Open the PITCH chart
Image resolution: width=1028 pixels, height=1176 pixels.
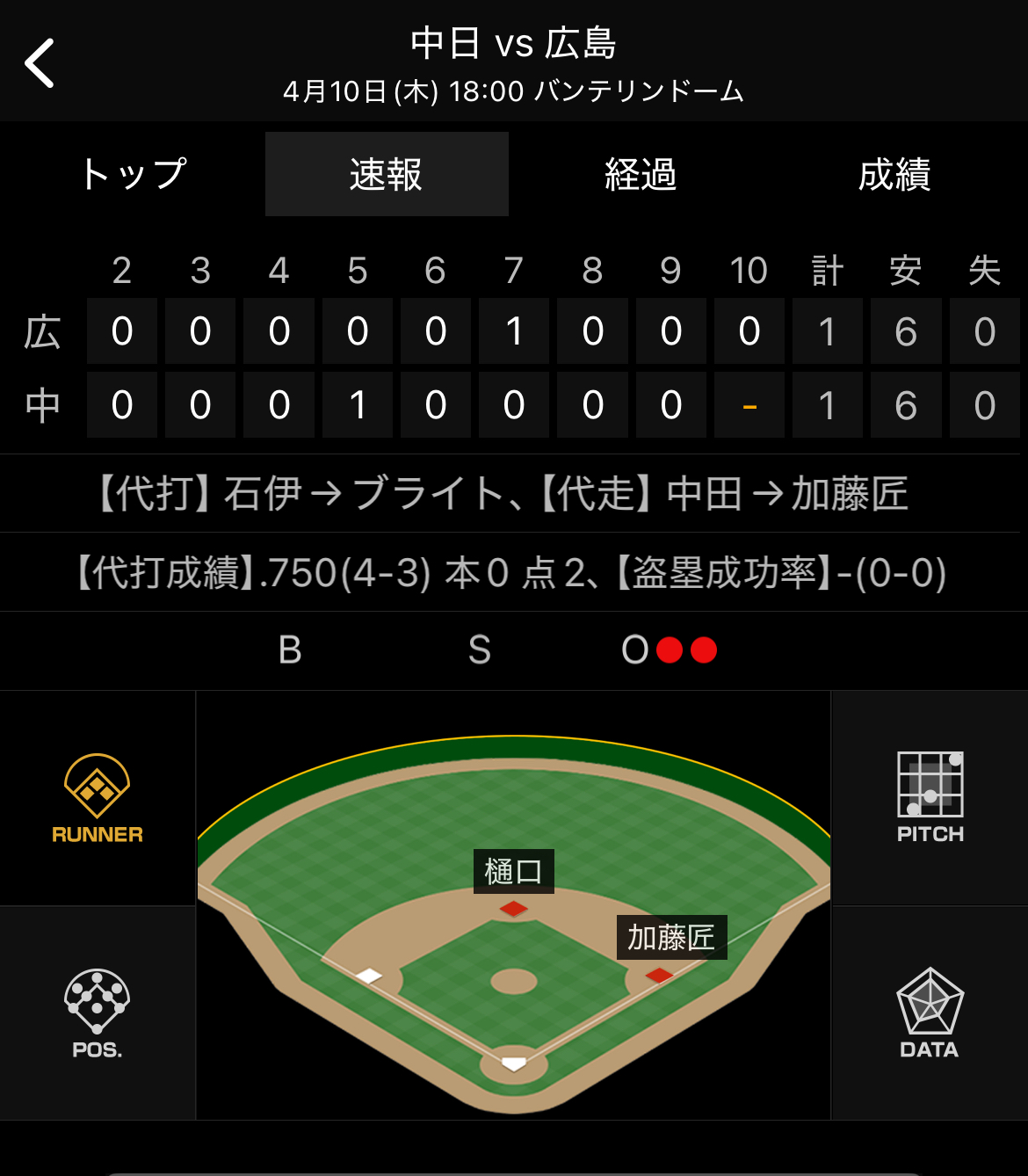coord(930,798)
